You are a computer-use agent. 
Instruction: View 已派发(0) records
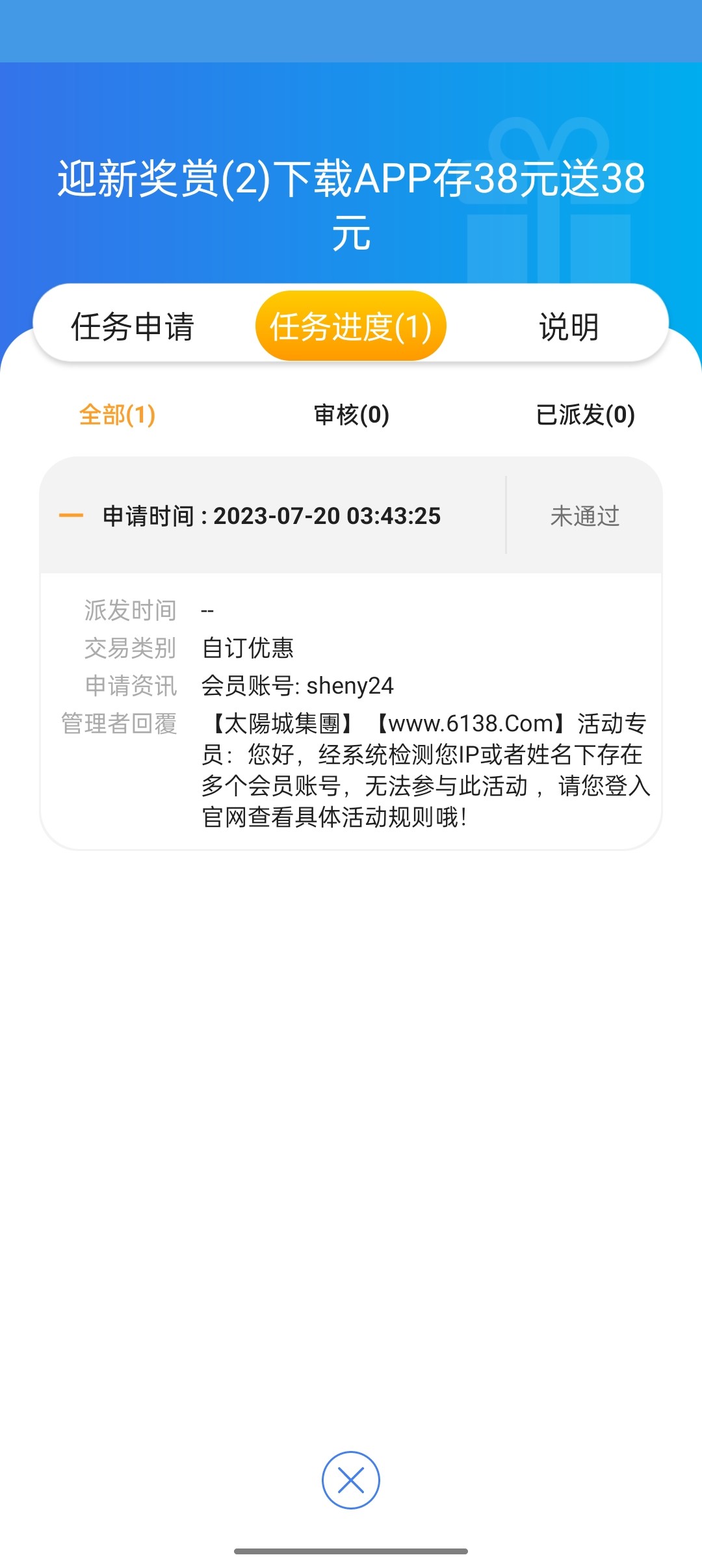pyautogui.click(x=585, y=415)
